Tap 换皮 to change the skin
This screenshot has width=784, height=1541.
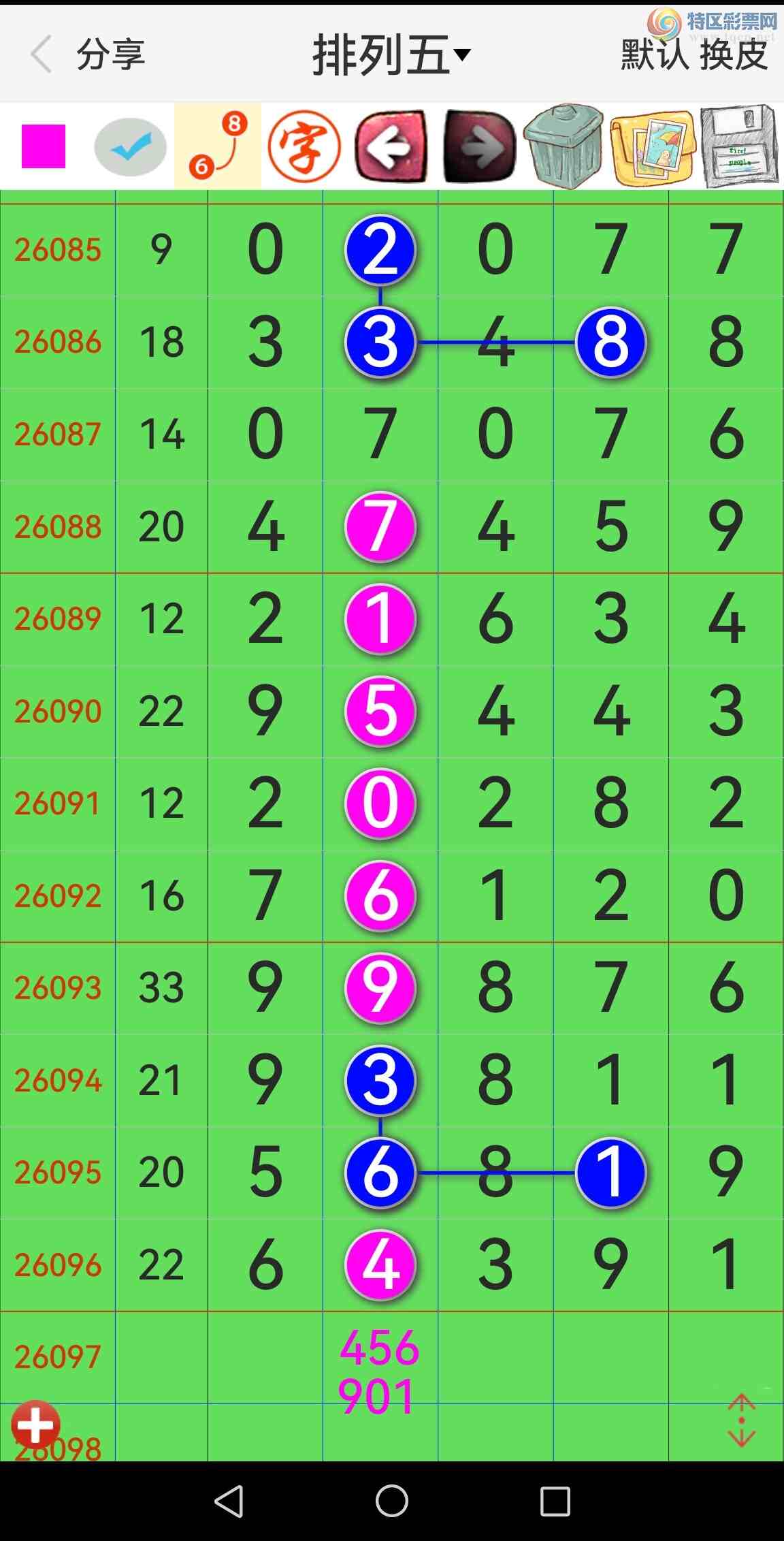[734, 54]
